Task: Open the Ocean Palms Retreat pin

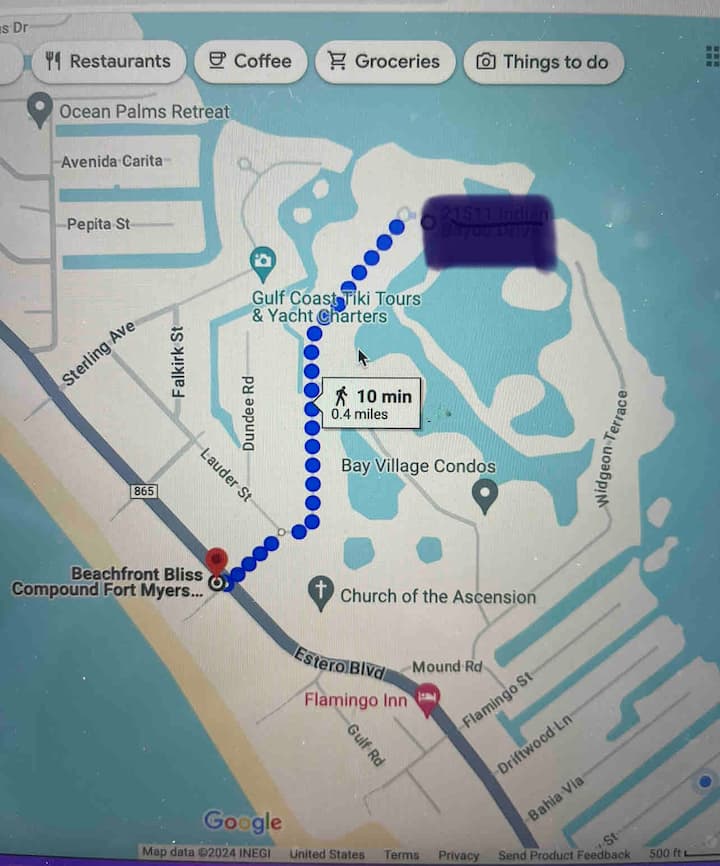Action: 40,108
